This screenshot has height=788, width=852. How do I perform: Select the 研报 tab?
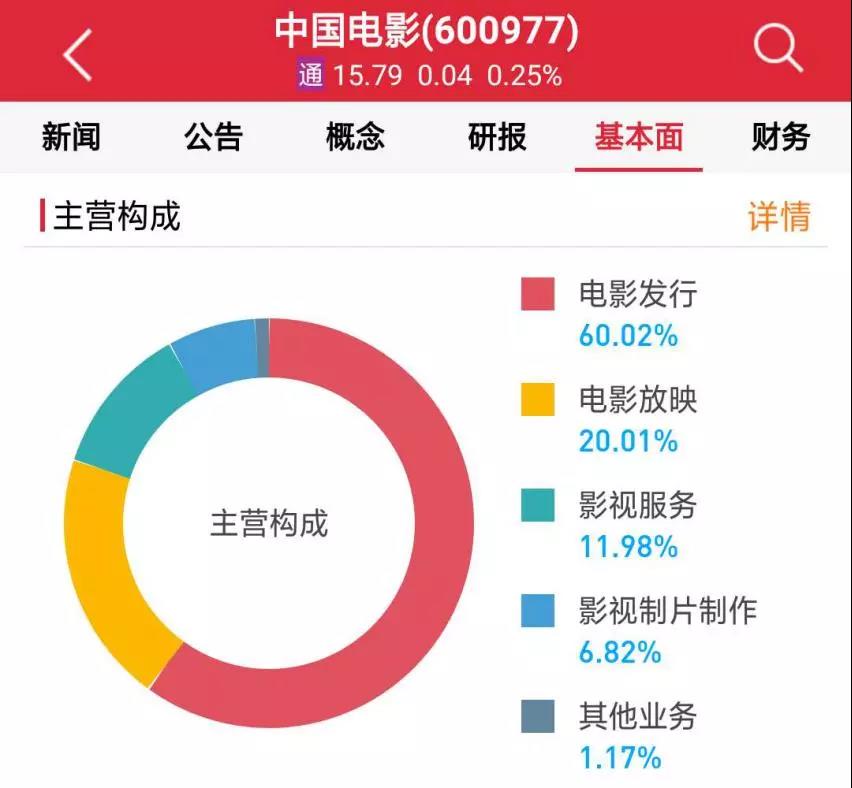tap(497, 137)
